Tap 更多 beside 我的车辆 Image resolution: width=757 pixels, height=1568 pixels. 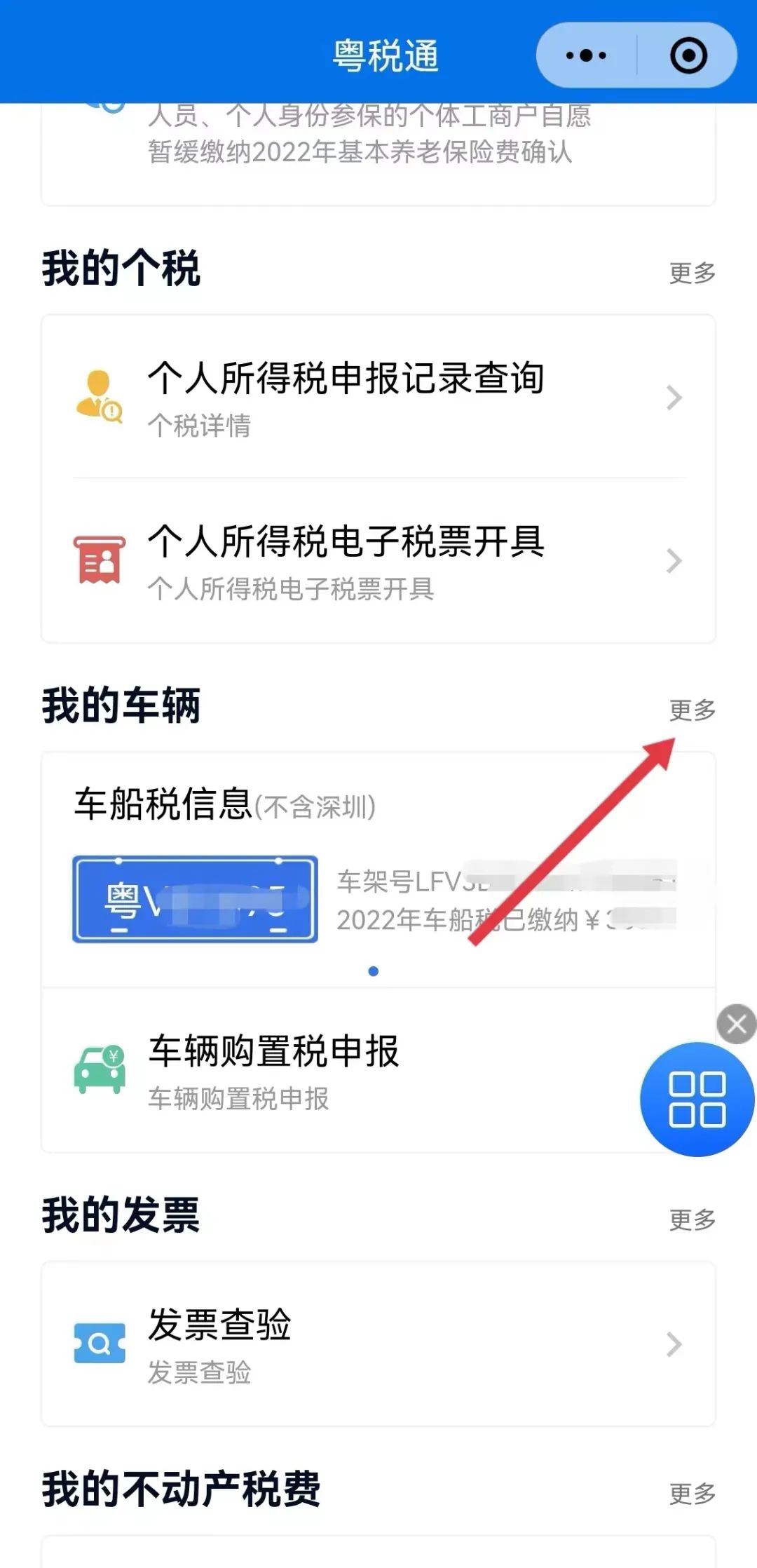tap(693, 710)
